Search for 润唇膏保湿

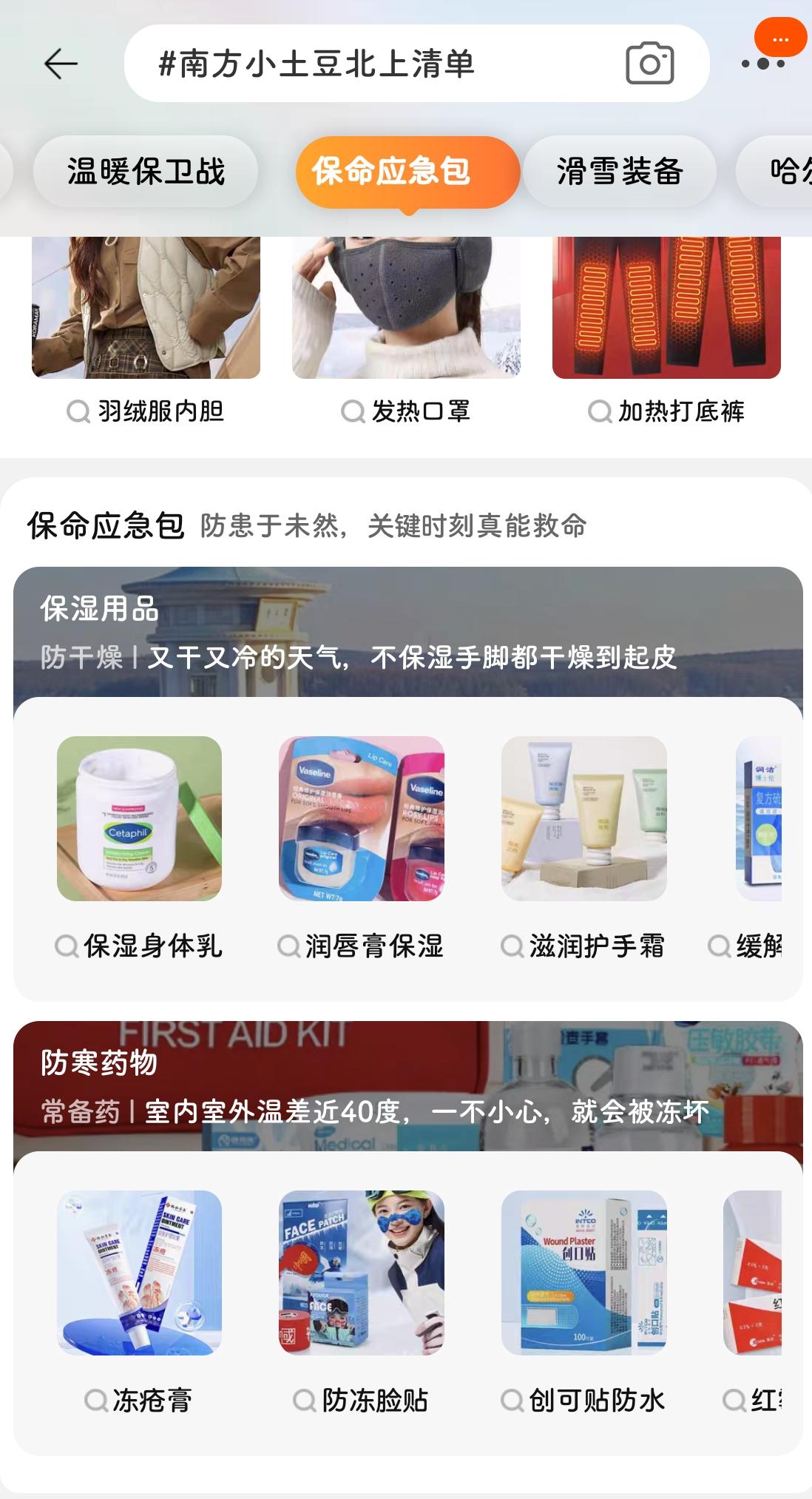[x=361, y=946]
